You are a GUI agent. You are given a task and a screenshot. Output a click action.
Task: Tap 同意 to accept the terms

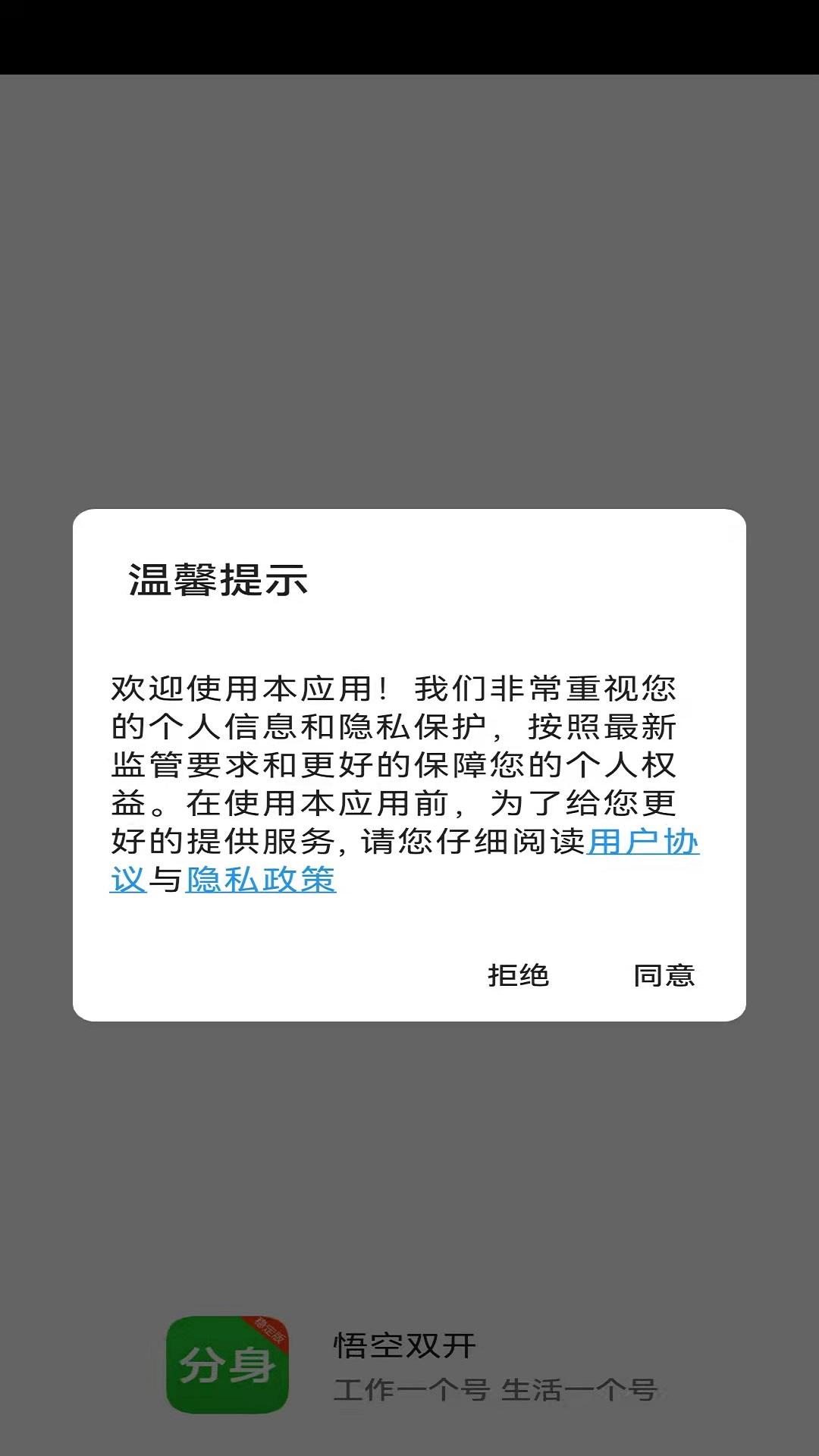664,975
